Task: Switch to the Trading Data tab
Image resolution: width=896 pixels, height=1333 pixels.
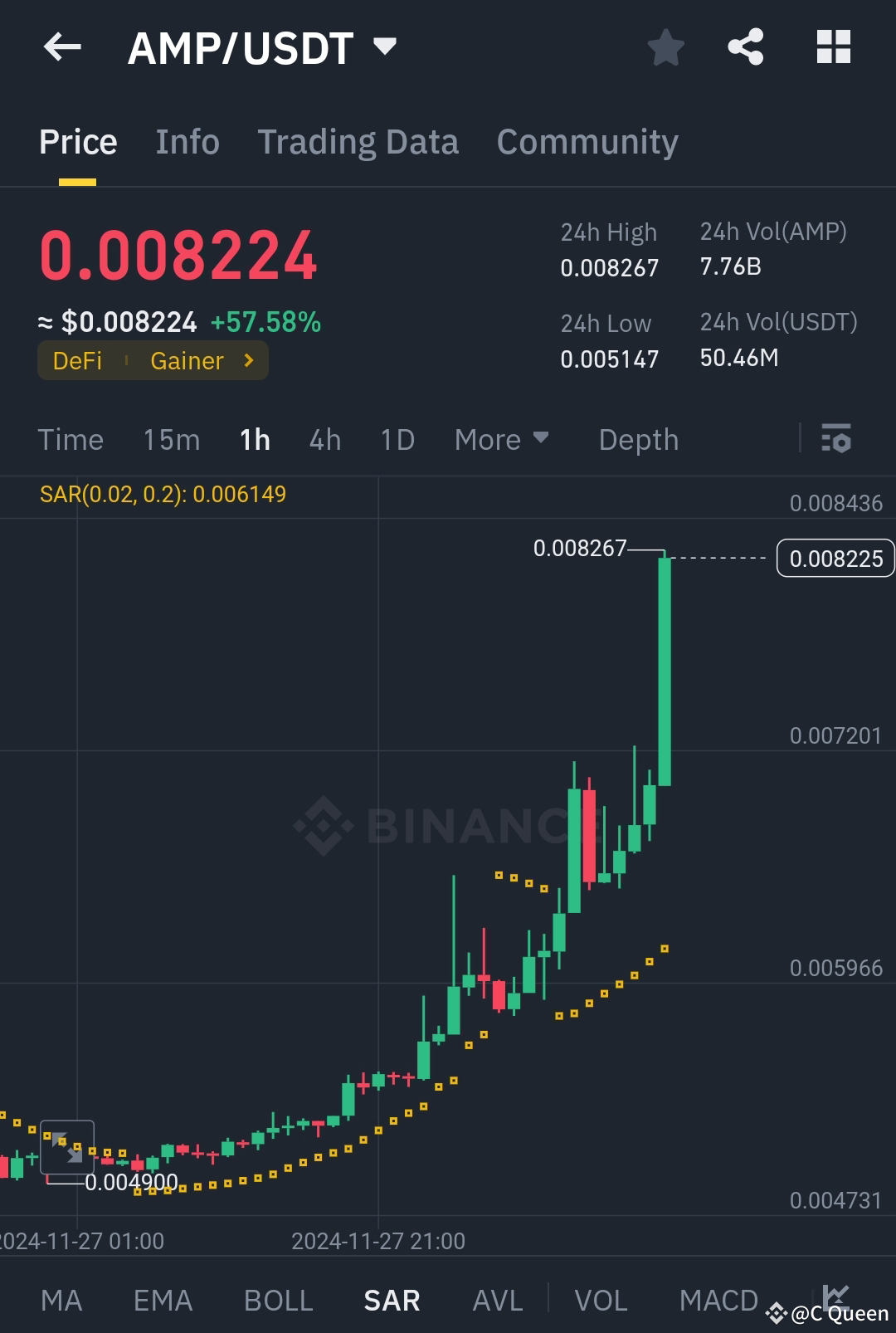Action: 358,141
